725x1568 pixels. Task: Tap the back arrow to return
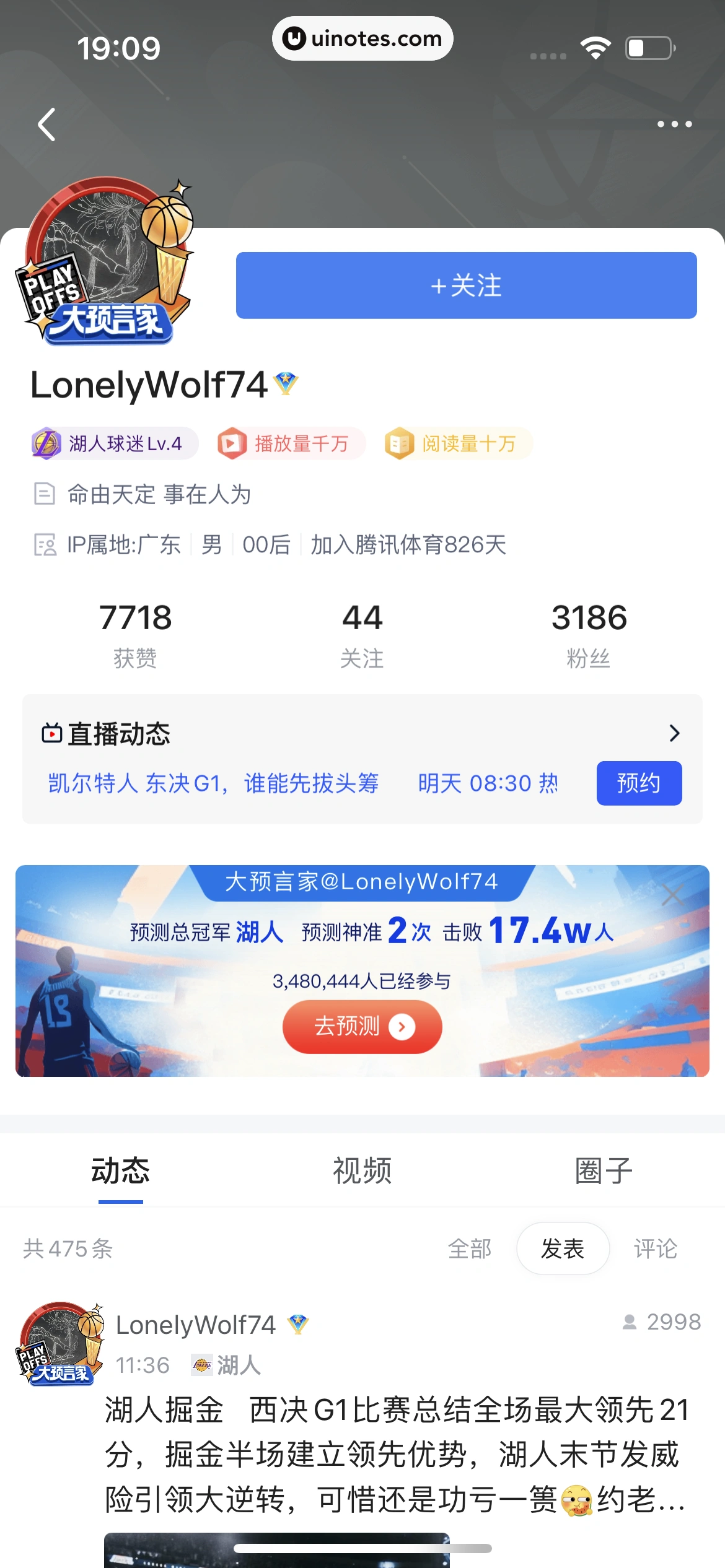[45, 124]
